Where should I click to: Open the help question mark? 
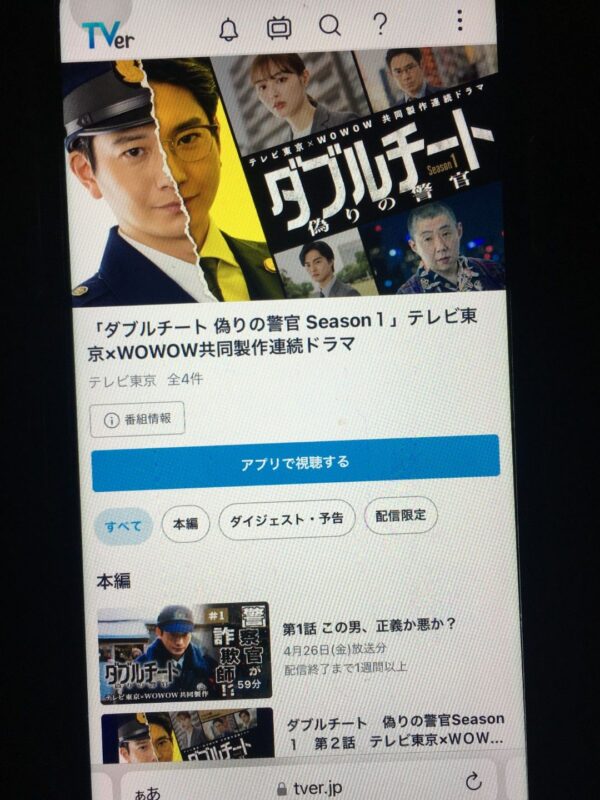click(380, 24)
